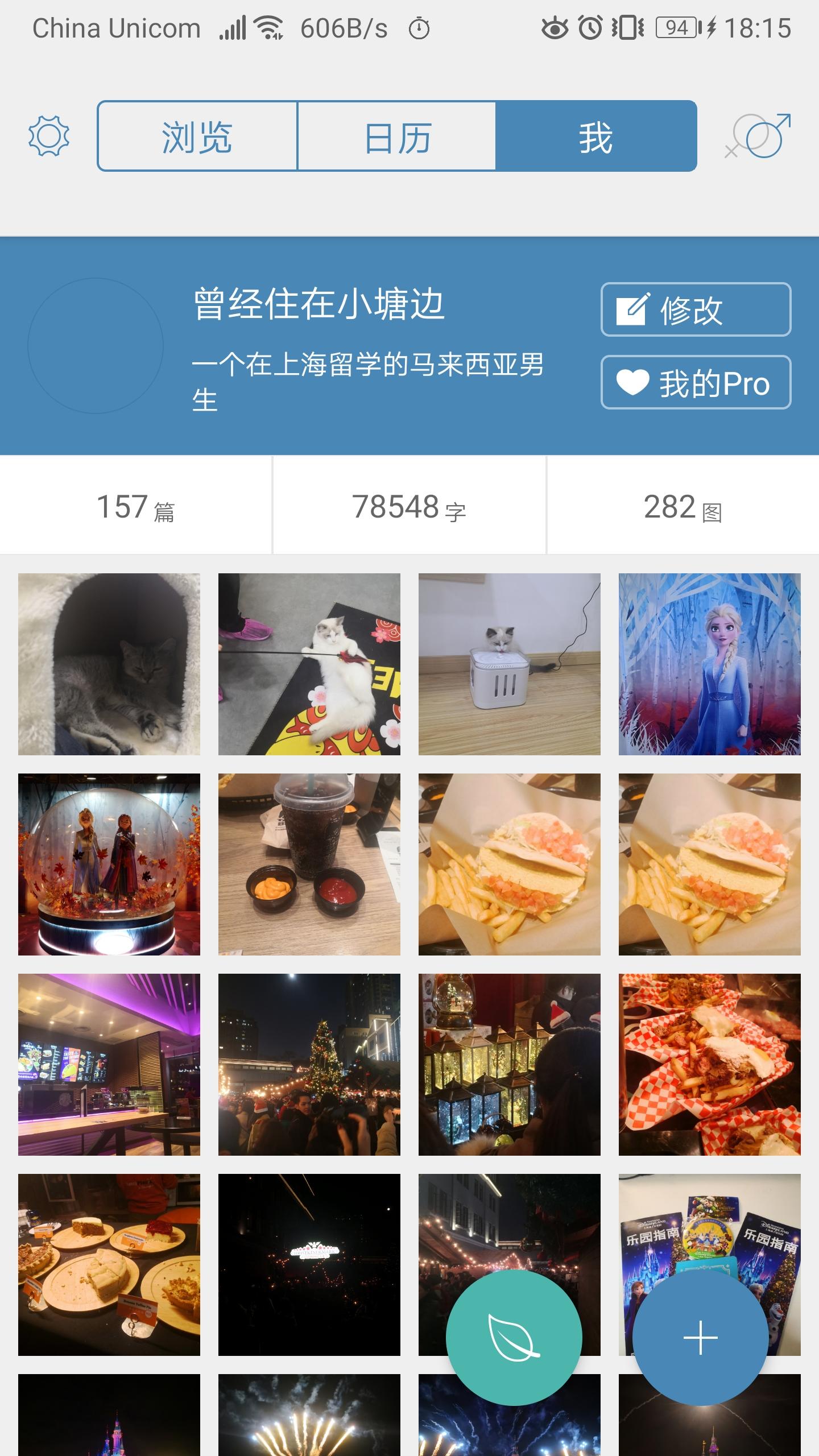This screenshot has height=1456, width=819.
Task: Open the kitten at water fountain photo
Action: 509,664
